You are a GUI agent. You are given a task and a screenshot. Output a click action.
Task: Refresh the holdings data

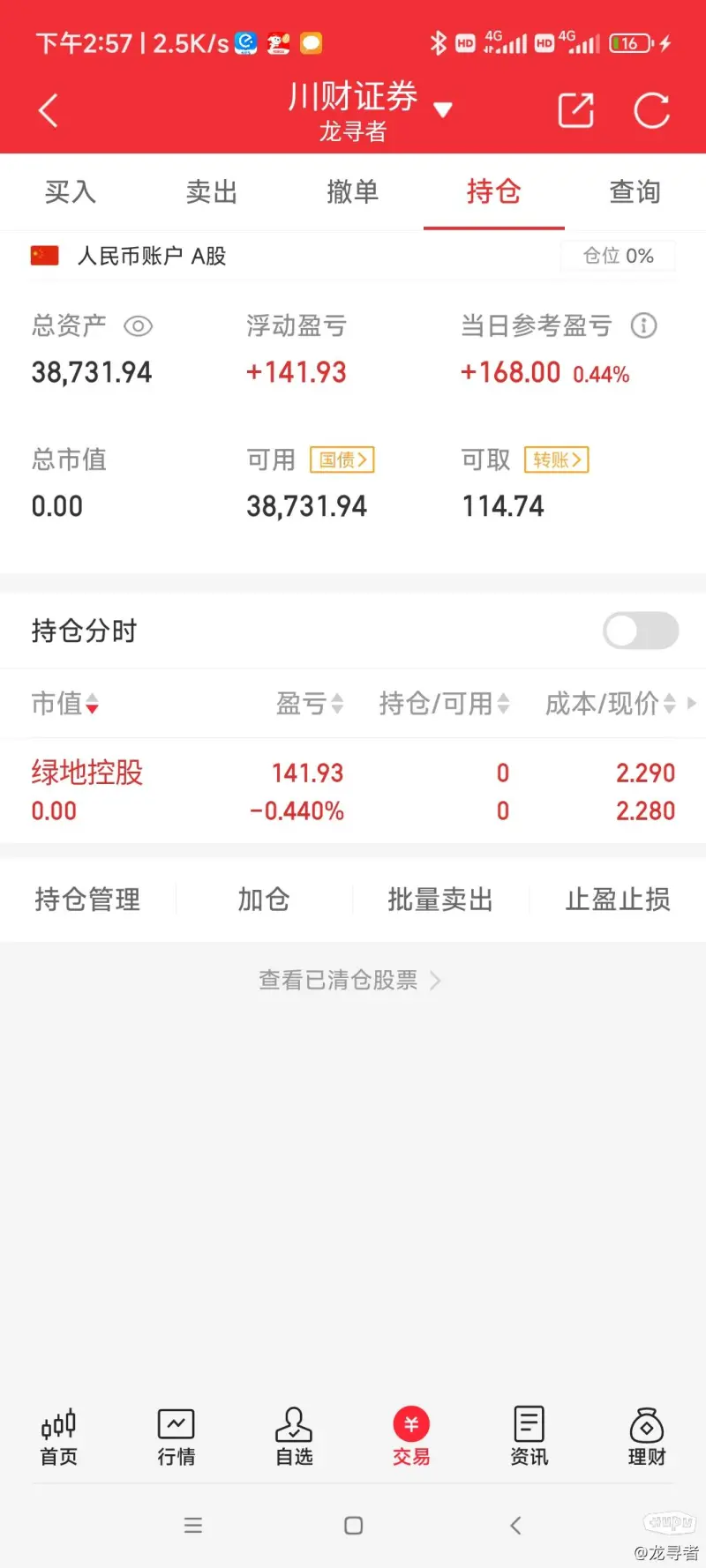652,110
